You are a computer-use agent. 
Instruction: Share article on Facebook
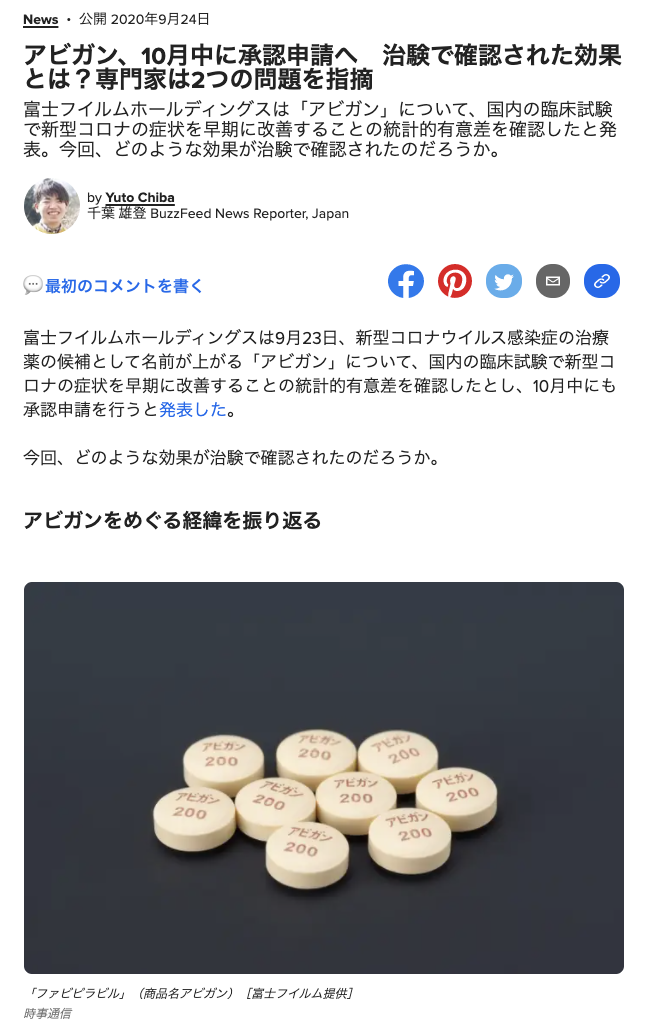tap(406, 282)
